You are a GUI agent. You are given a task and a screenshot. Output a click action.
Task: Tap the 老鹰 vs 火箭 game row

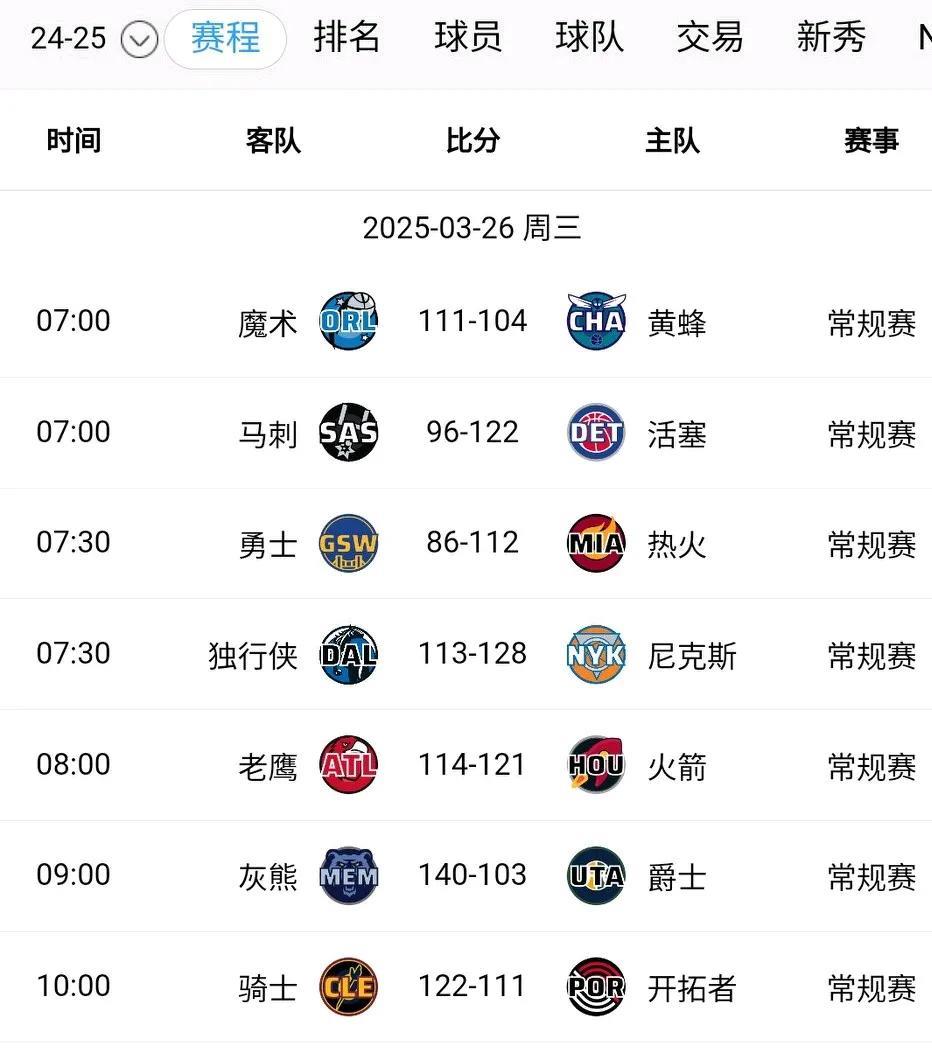point(472,765)
